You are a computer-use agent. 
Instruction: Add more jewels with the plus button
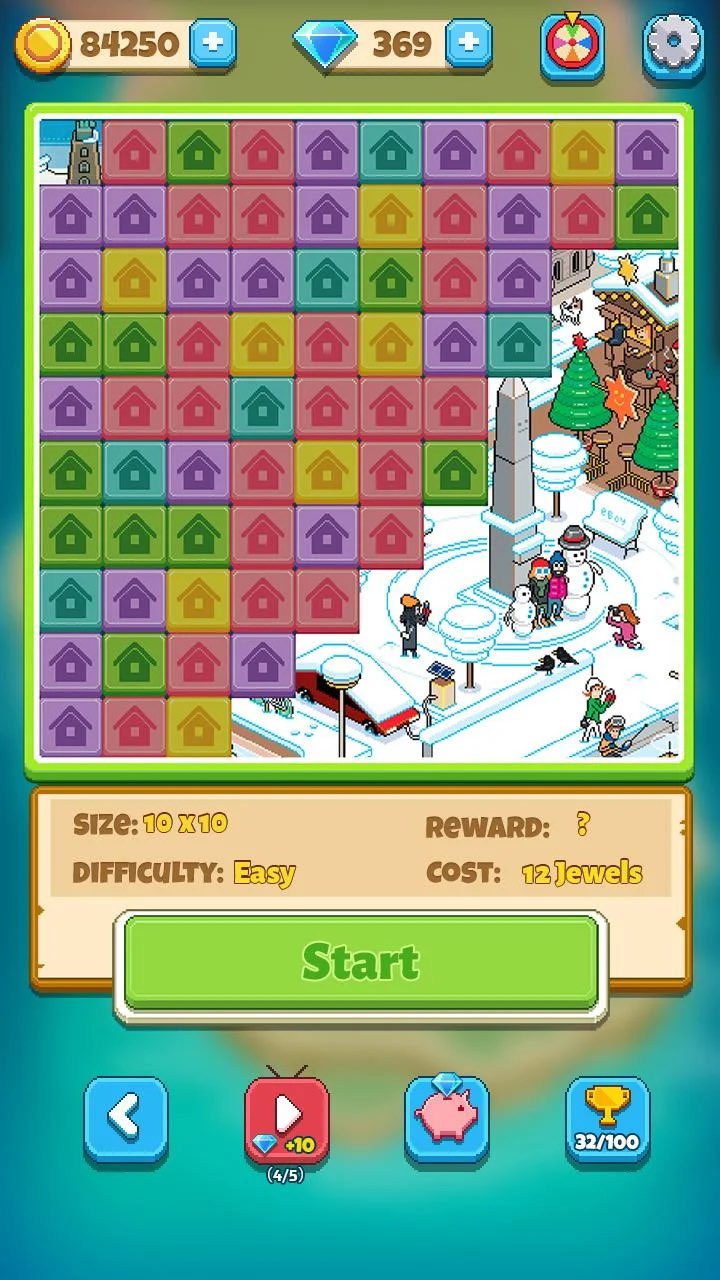pos(468,44)
